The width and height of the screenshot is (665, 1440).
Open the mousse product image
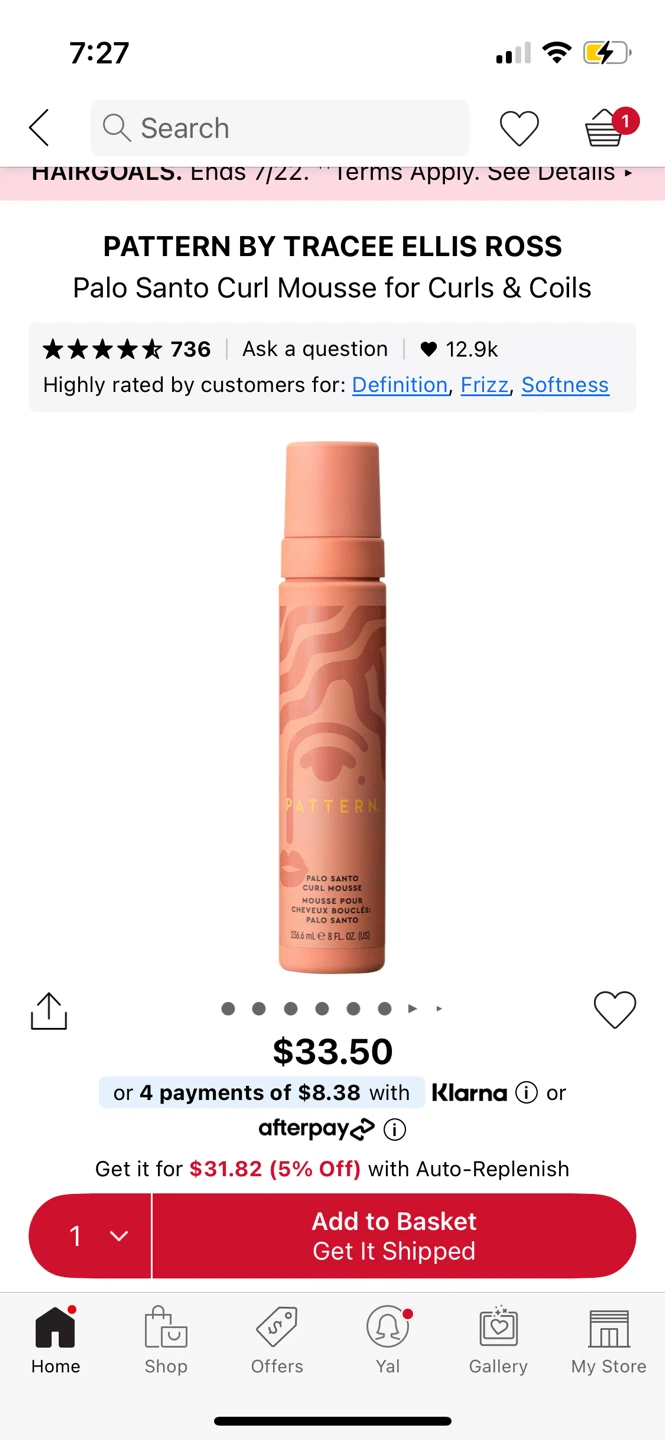click(x=332, y=707)
